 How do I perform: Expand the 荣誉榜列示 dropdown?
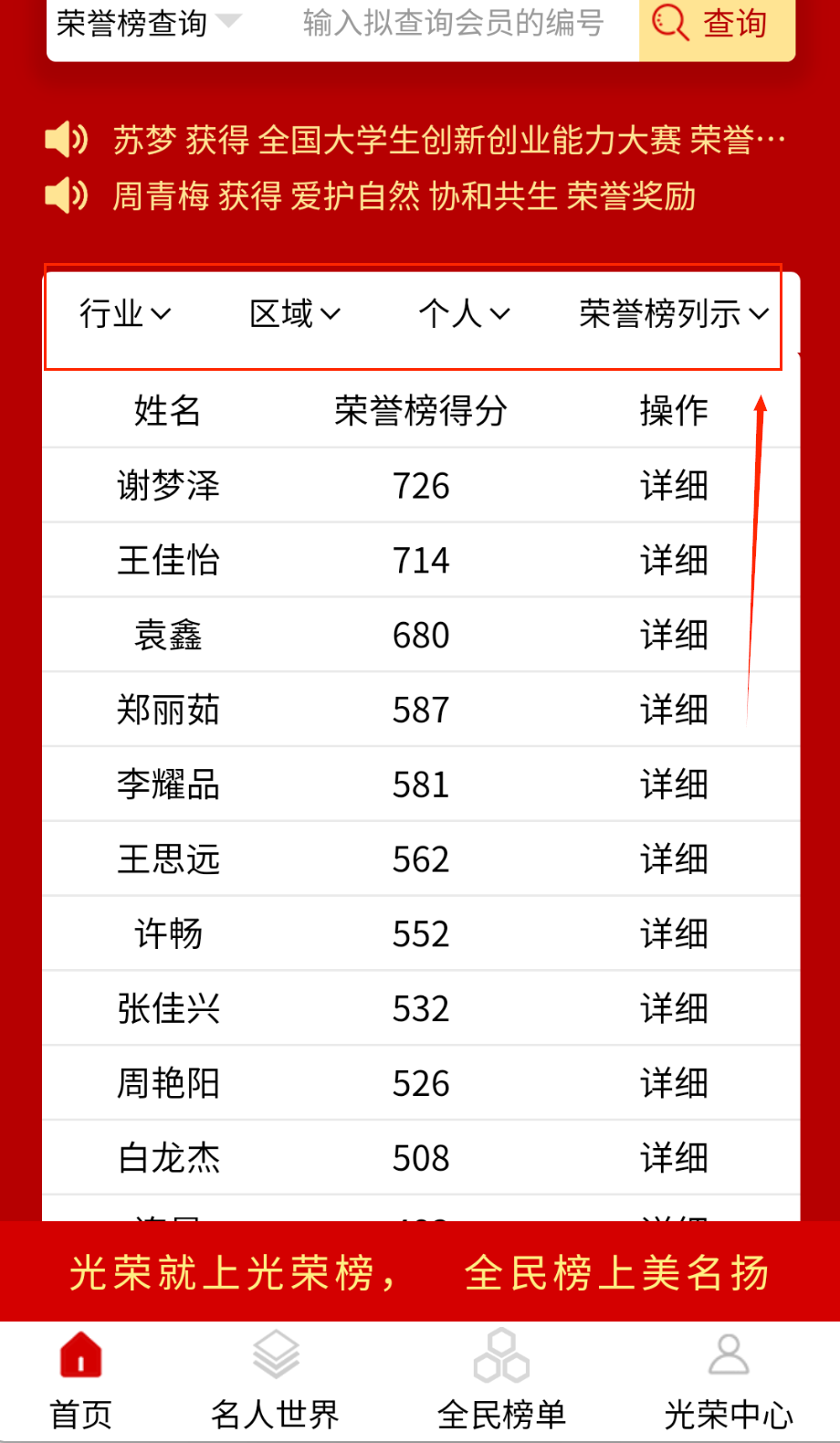(674, 314)
